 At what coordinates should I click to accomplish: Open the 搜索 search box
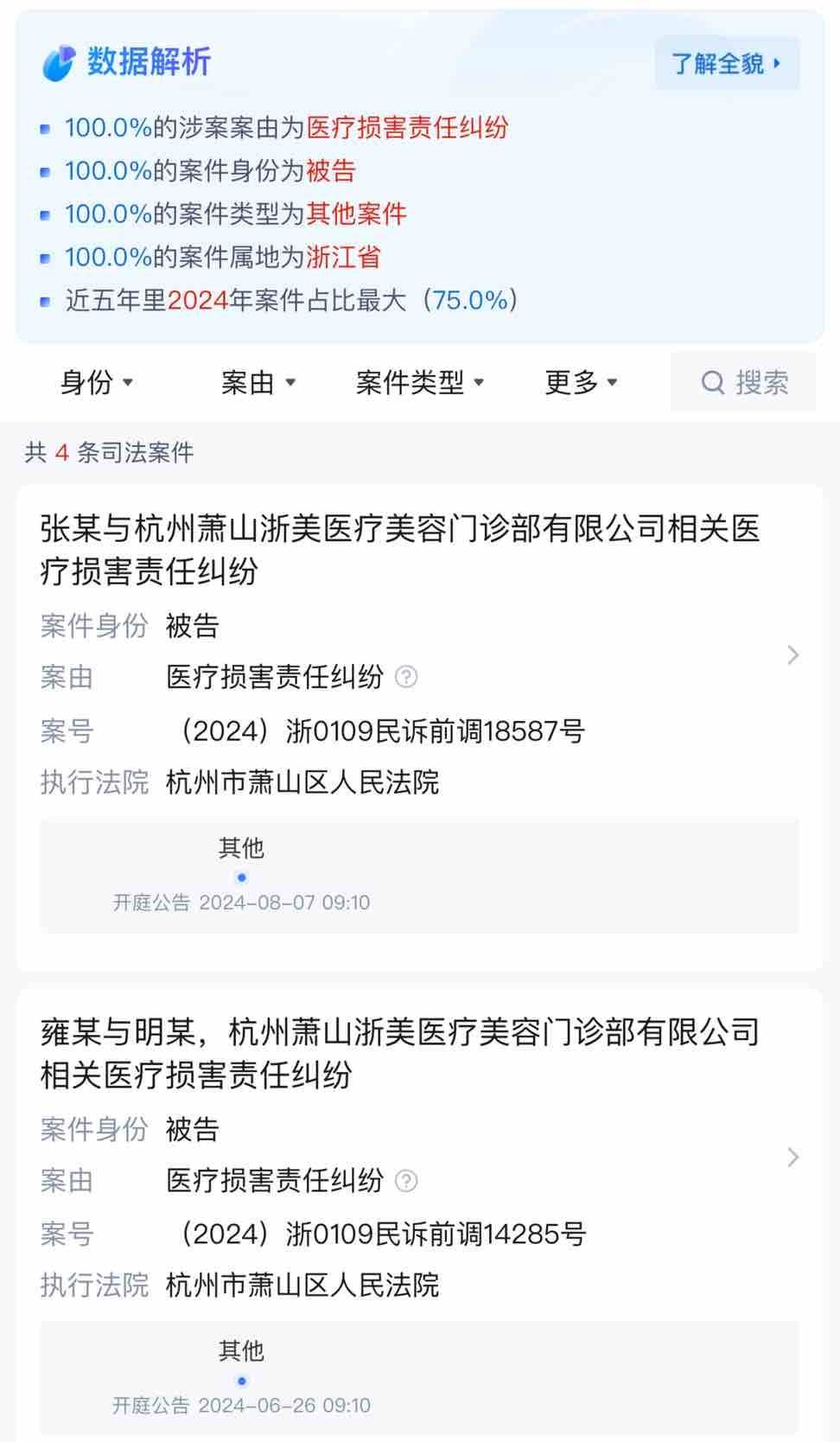pyautogui.click(x=743, y=382)
